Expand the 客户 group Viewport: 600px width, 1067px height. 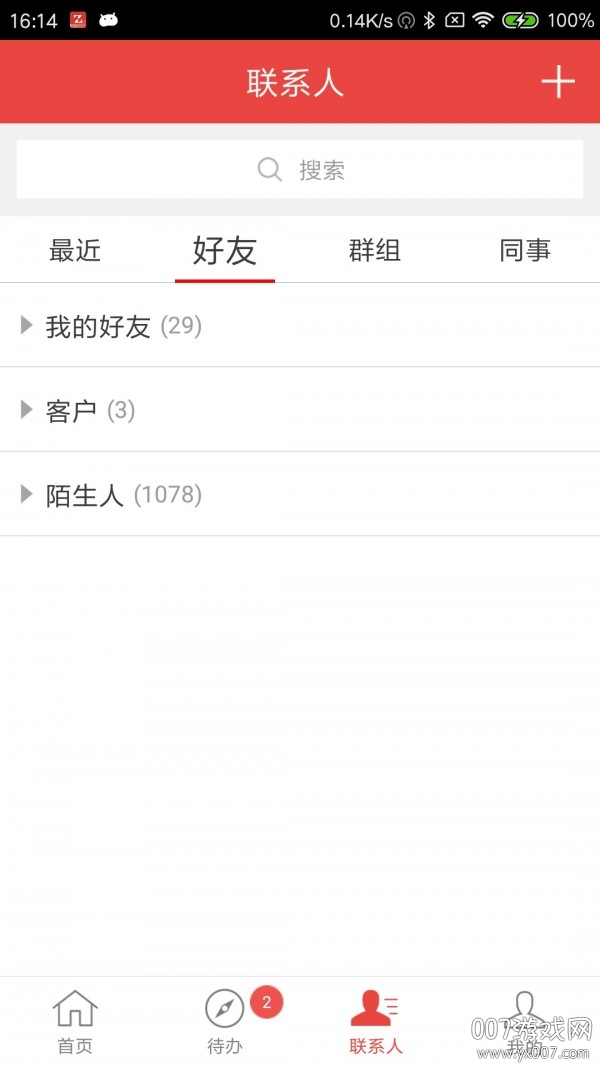click(x=76, y=410)
